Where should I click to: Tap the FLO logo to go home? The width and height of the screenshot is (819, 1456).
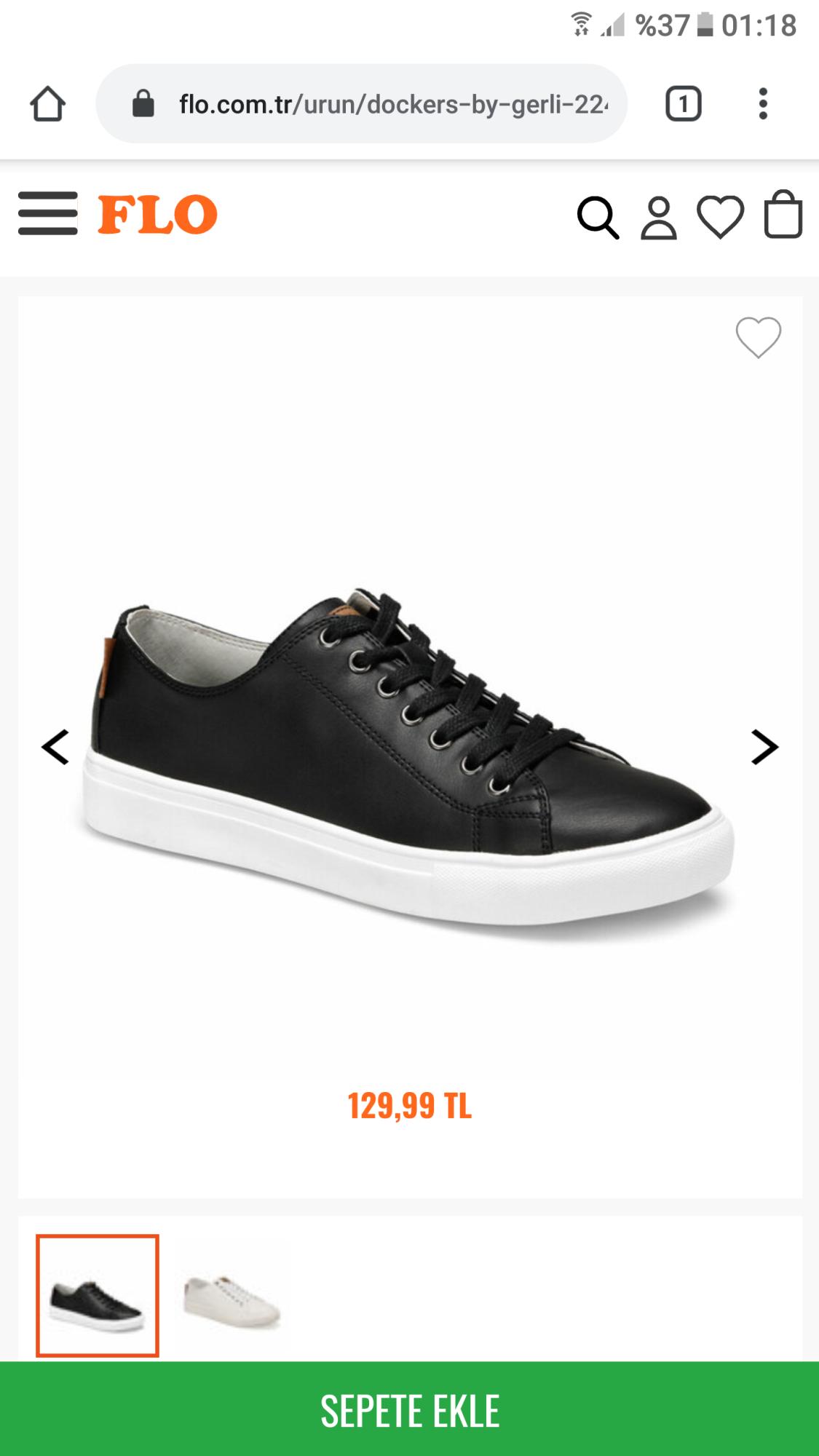coord(157,213)
